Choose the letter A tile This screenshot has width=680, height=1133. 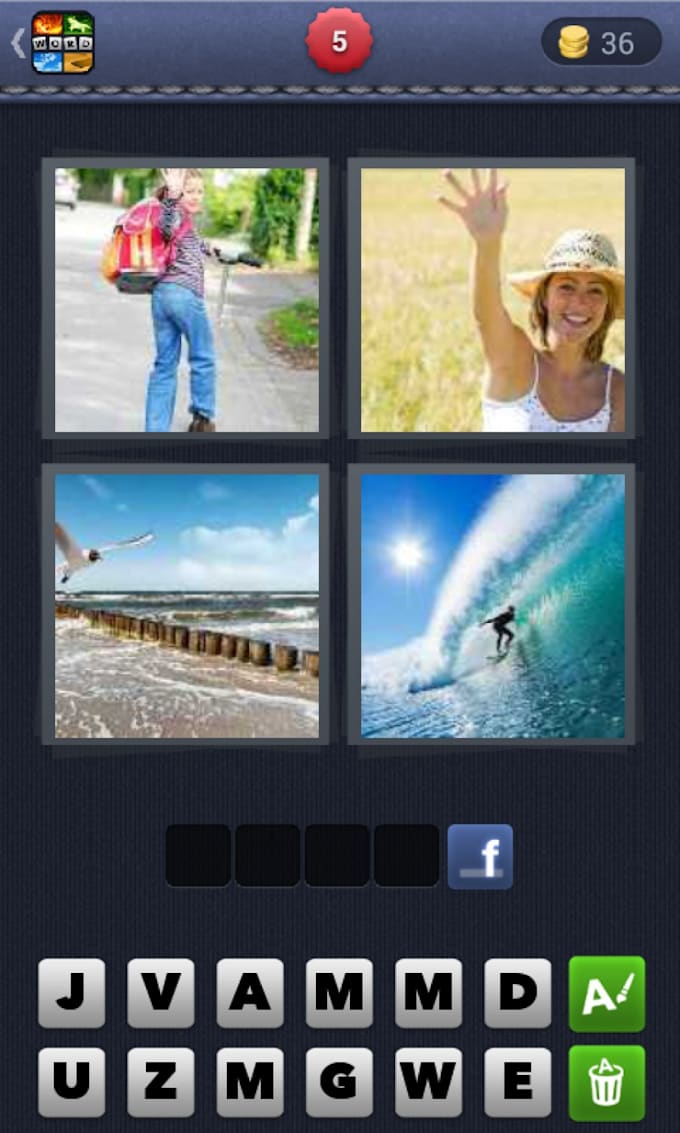[x=250, y=993]
